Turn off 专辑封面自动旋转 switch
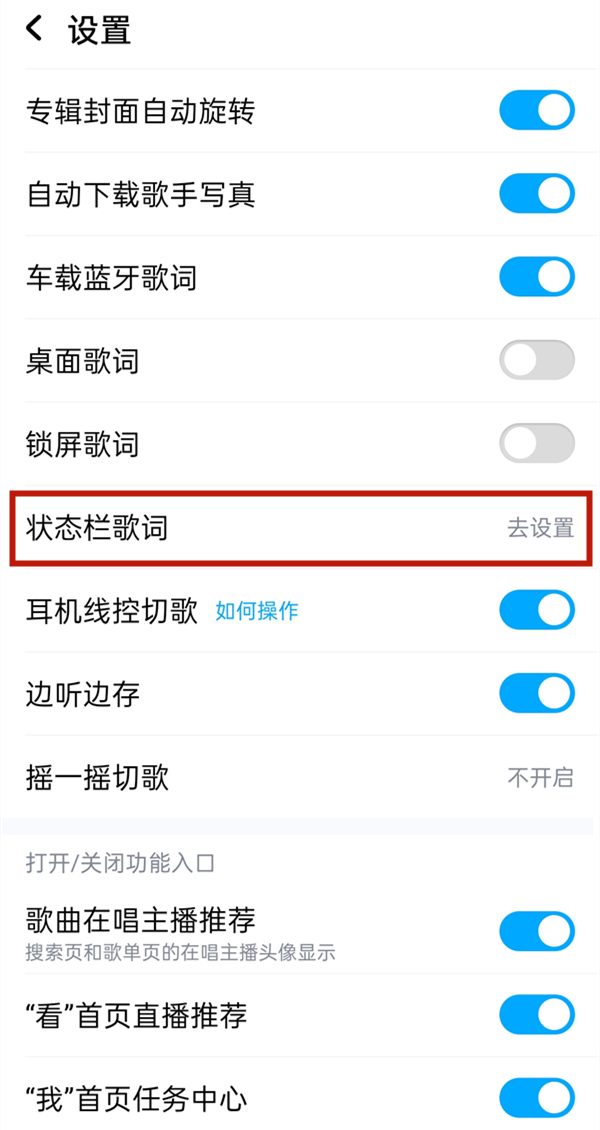Screen dimensions: 600x1130 coord(537,111)
